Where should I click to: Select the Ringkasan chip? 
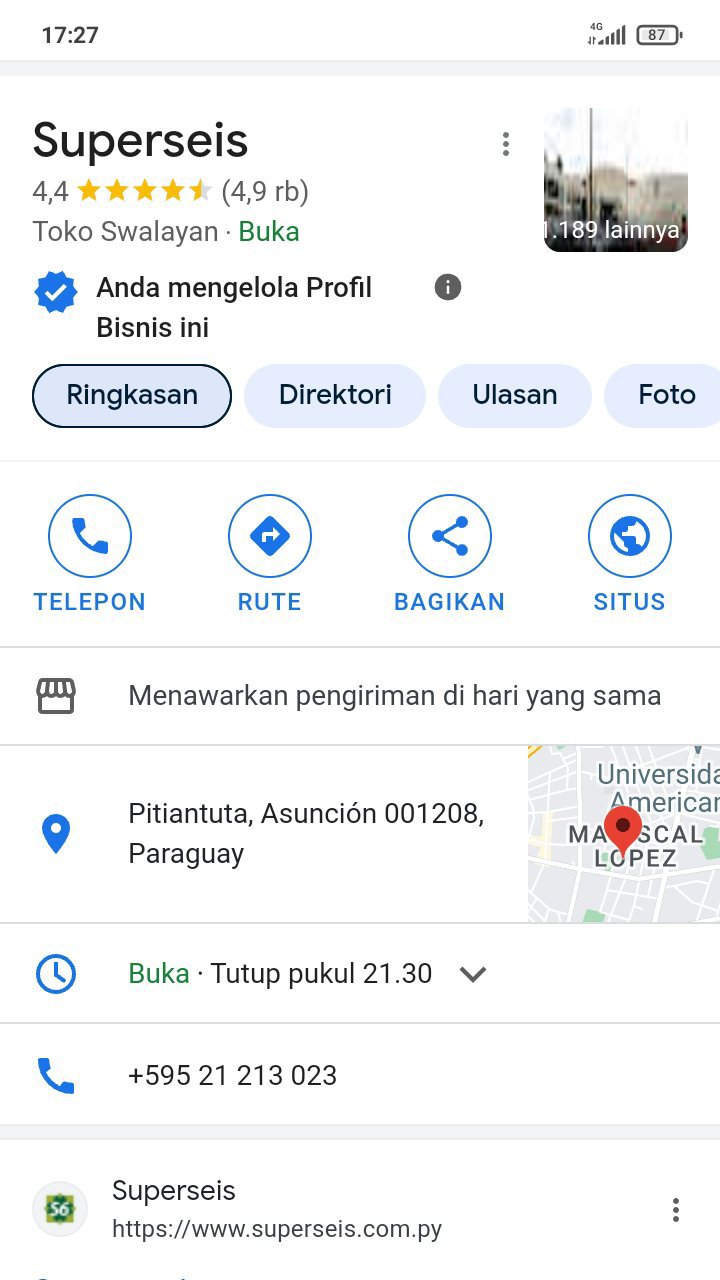click(132, 395)
